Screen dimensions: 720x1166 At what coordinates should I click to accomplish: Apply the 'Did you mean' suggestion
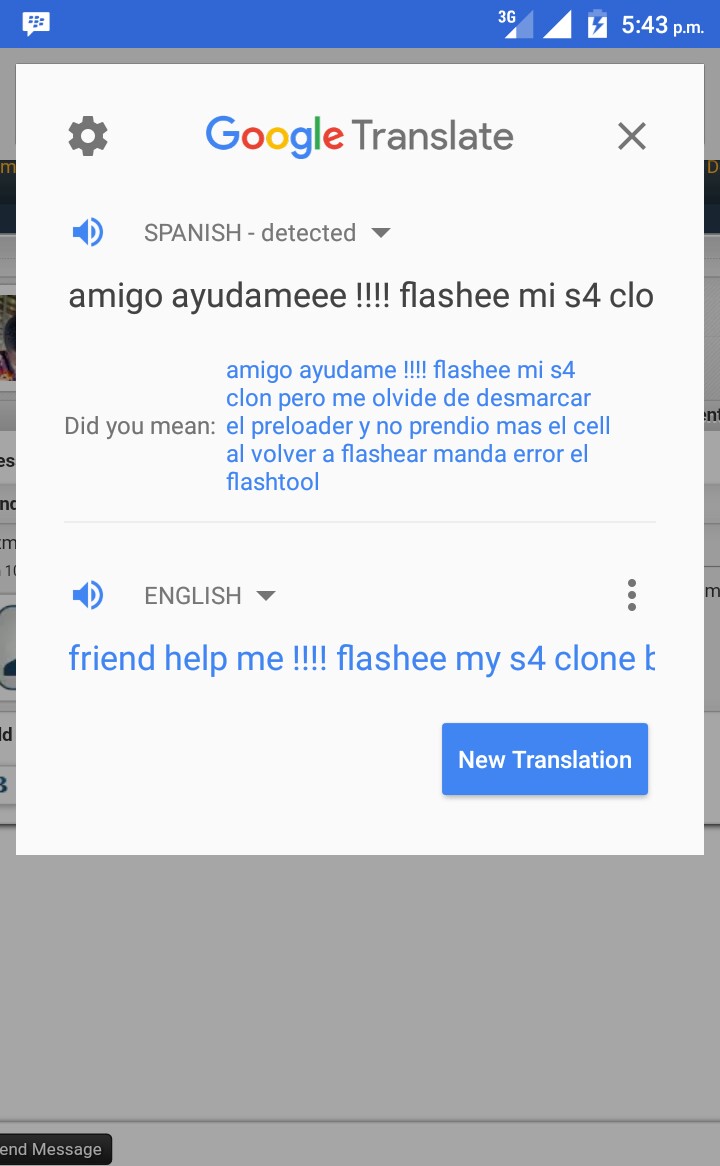tap(418, 426)
